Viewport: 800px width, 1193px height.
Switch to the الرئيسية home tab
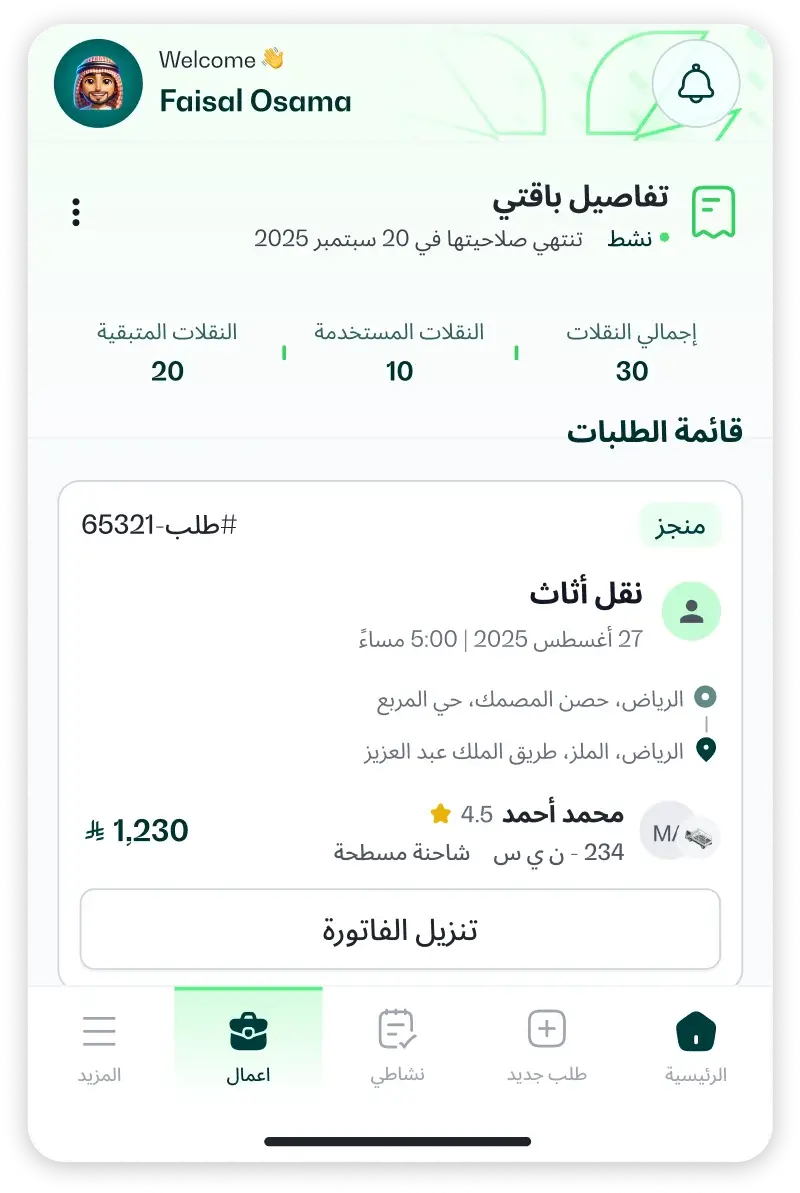tap(696, 1045)
